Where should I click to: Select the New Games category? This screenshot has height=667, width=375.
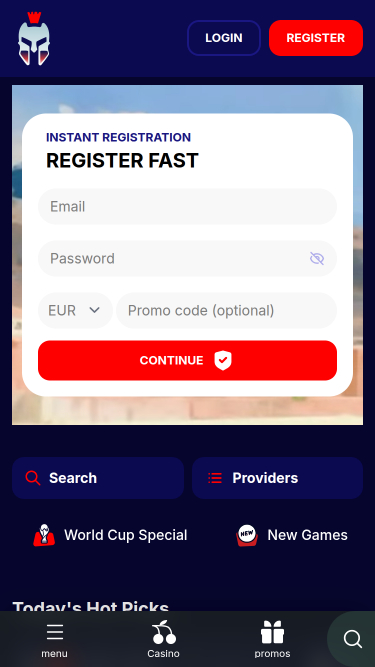click(292, 535)
